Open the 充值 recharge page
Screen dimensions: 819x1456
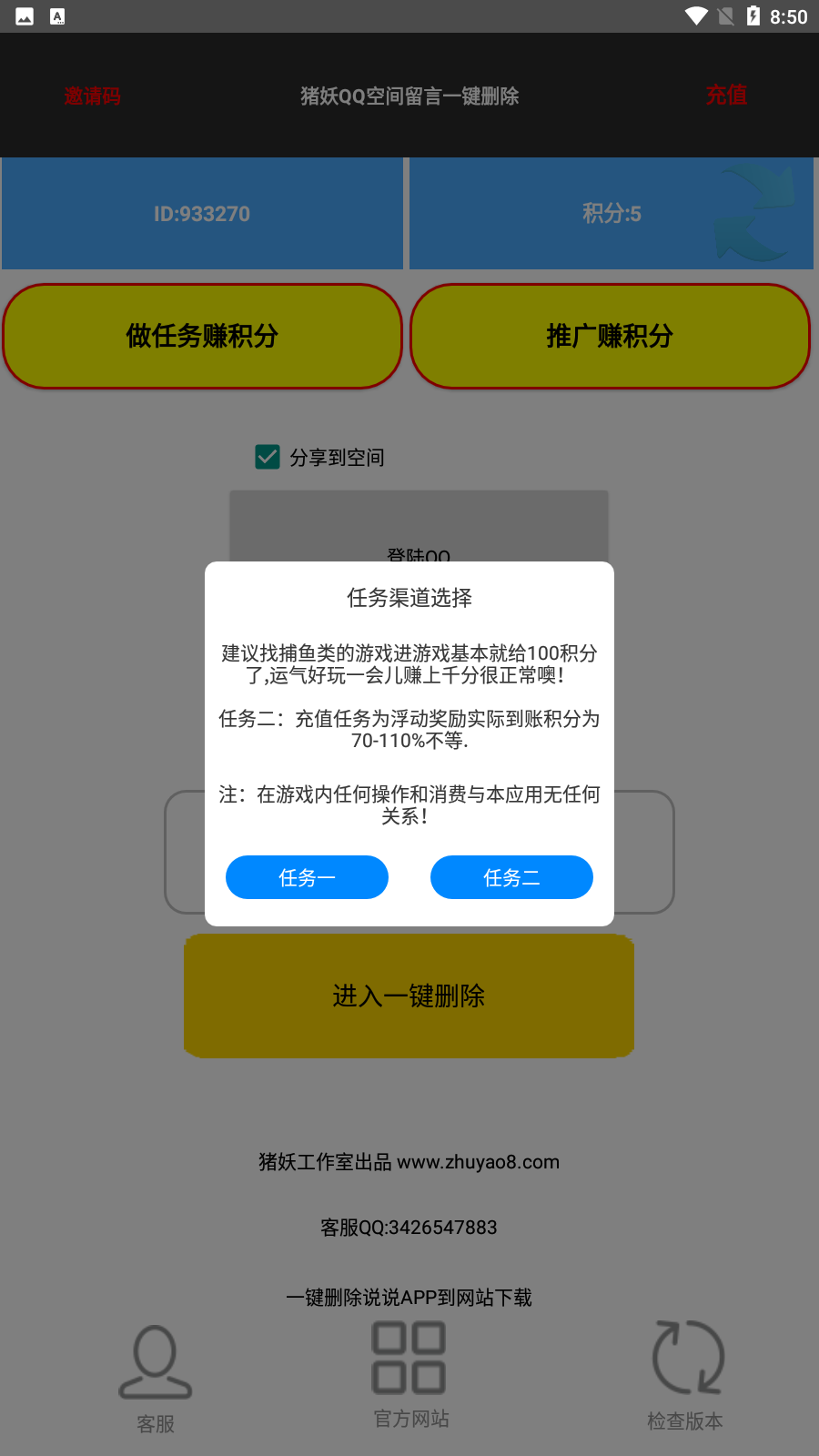(x=726, y=95)
